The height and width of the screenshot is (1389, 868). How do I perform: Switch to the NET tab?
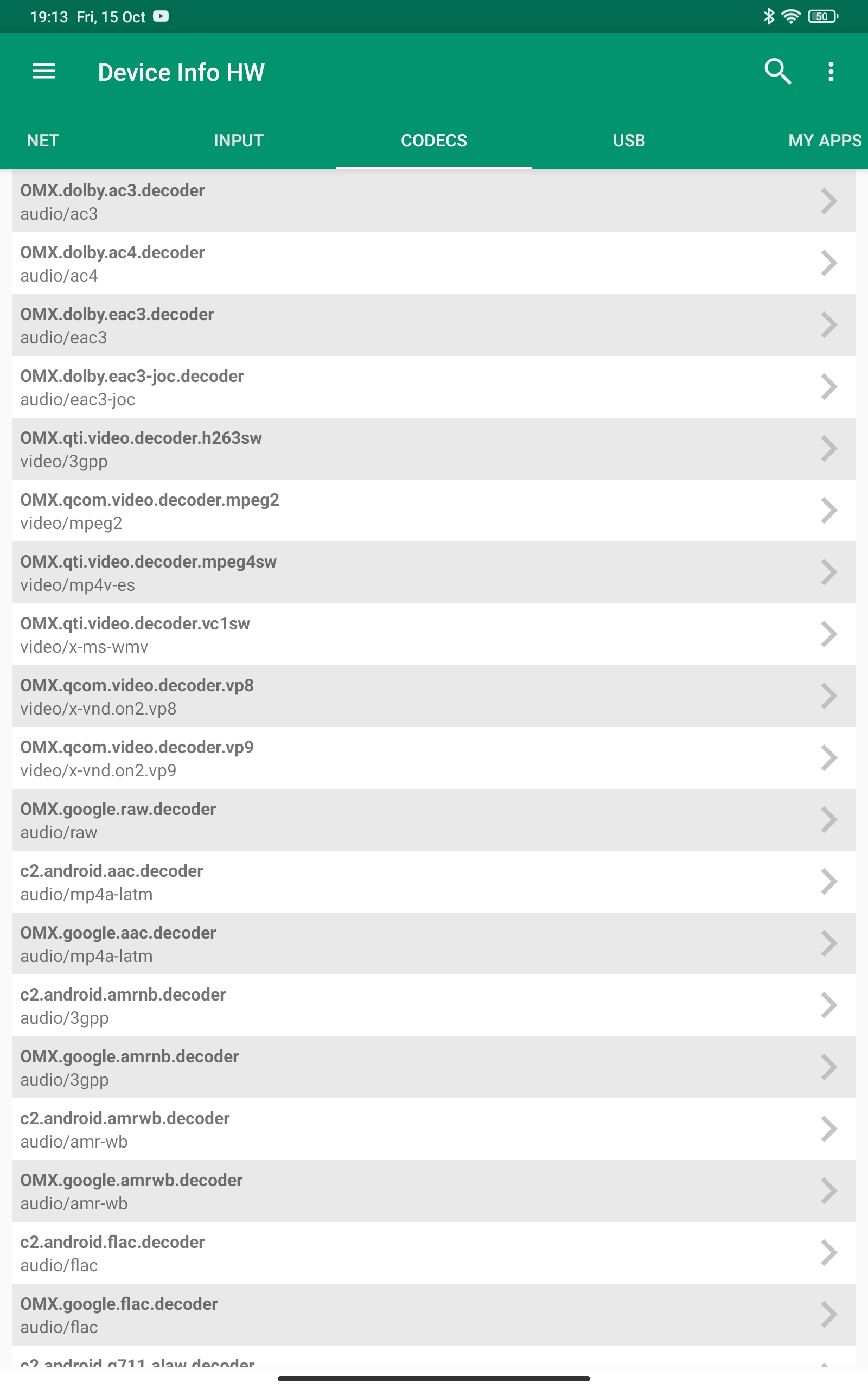coord(43,141)
